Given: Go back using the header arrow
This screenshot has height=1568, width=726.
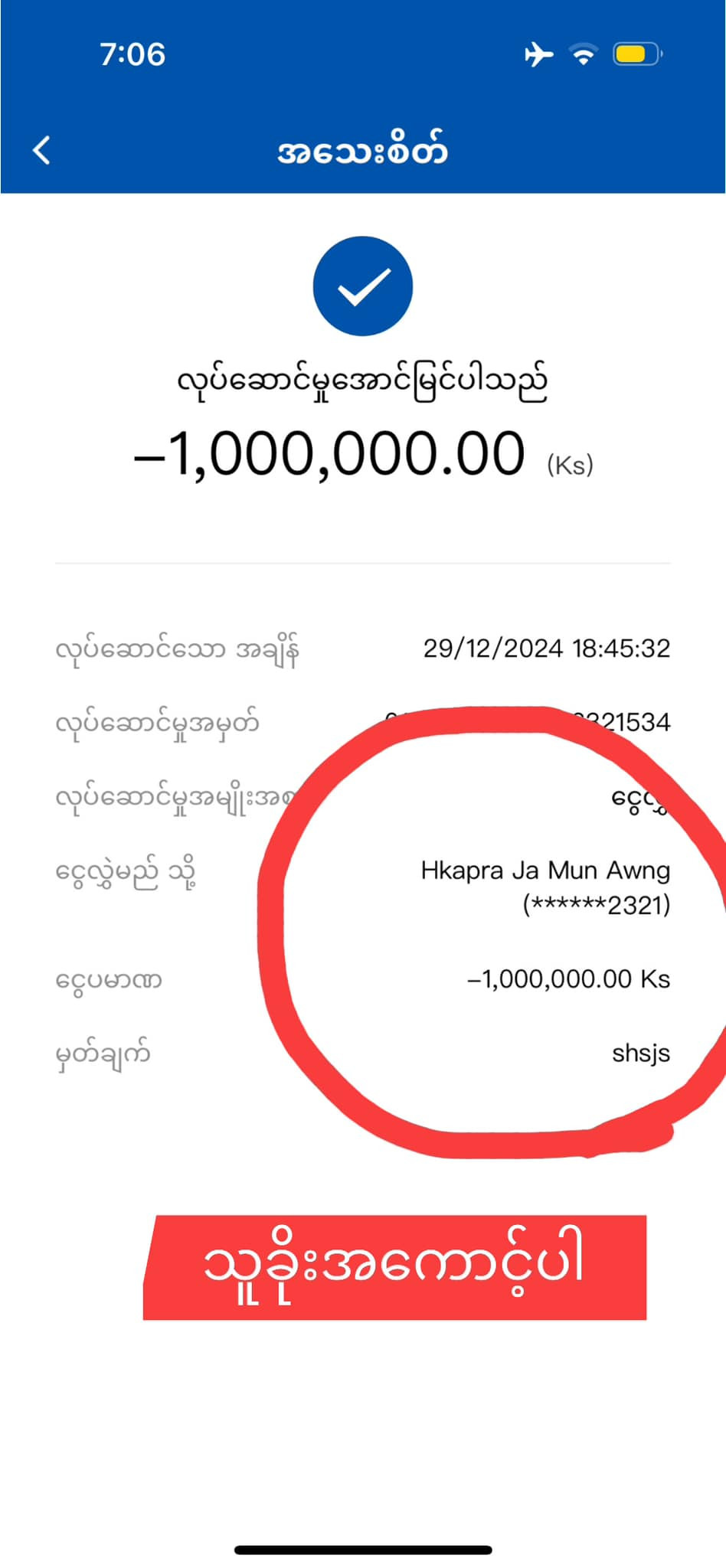Looking at the screenshot, I should tap(42, 150).
